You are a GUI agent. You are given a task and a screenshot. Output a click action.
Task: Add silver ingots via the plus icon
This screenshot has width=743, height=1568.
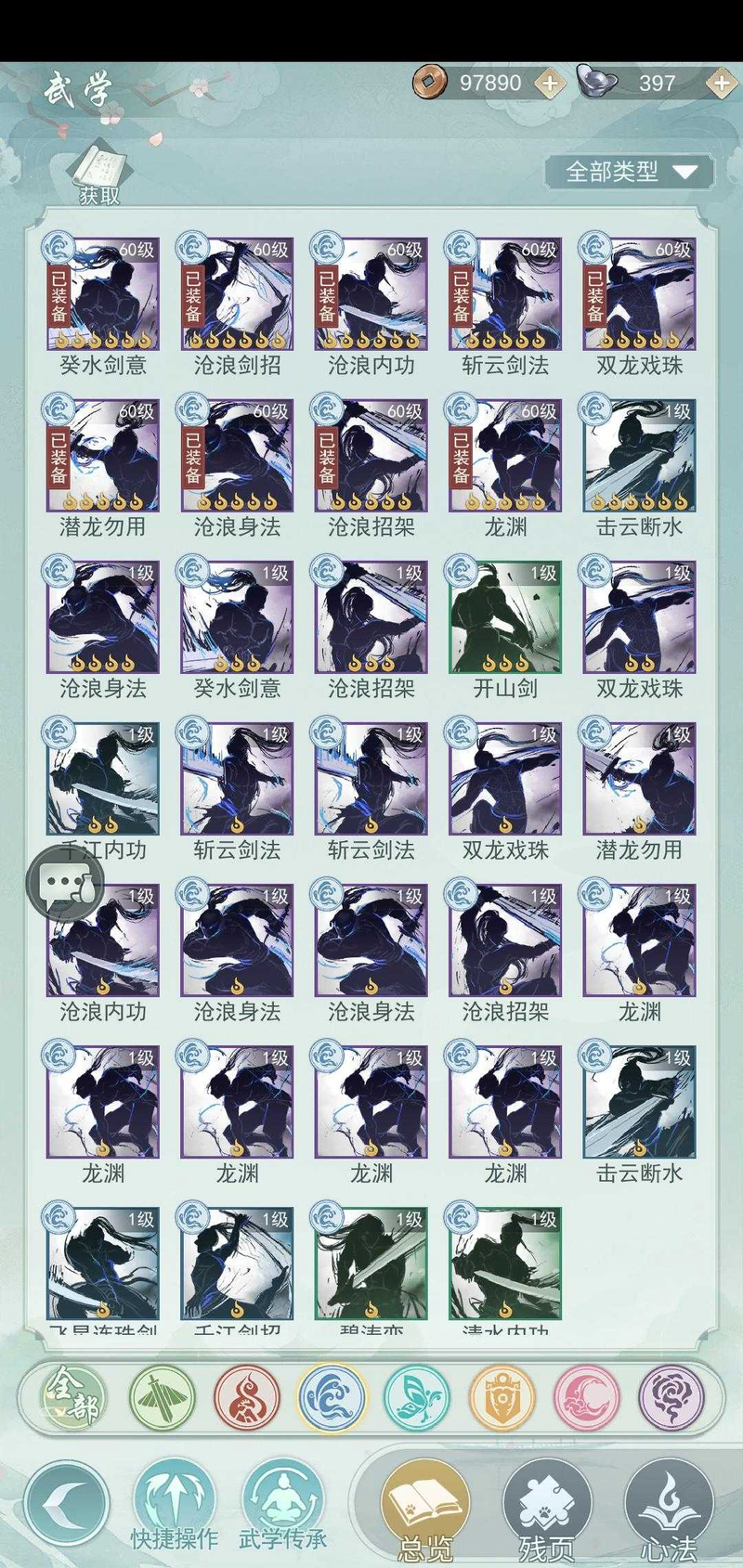pyautogui.click(x=722, y=84)
